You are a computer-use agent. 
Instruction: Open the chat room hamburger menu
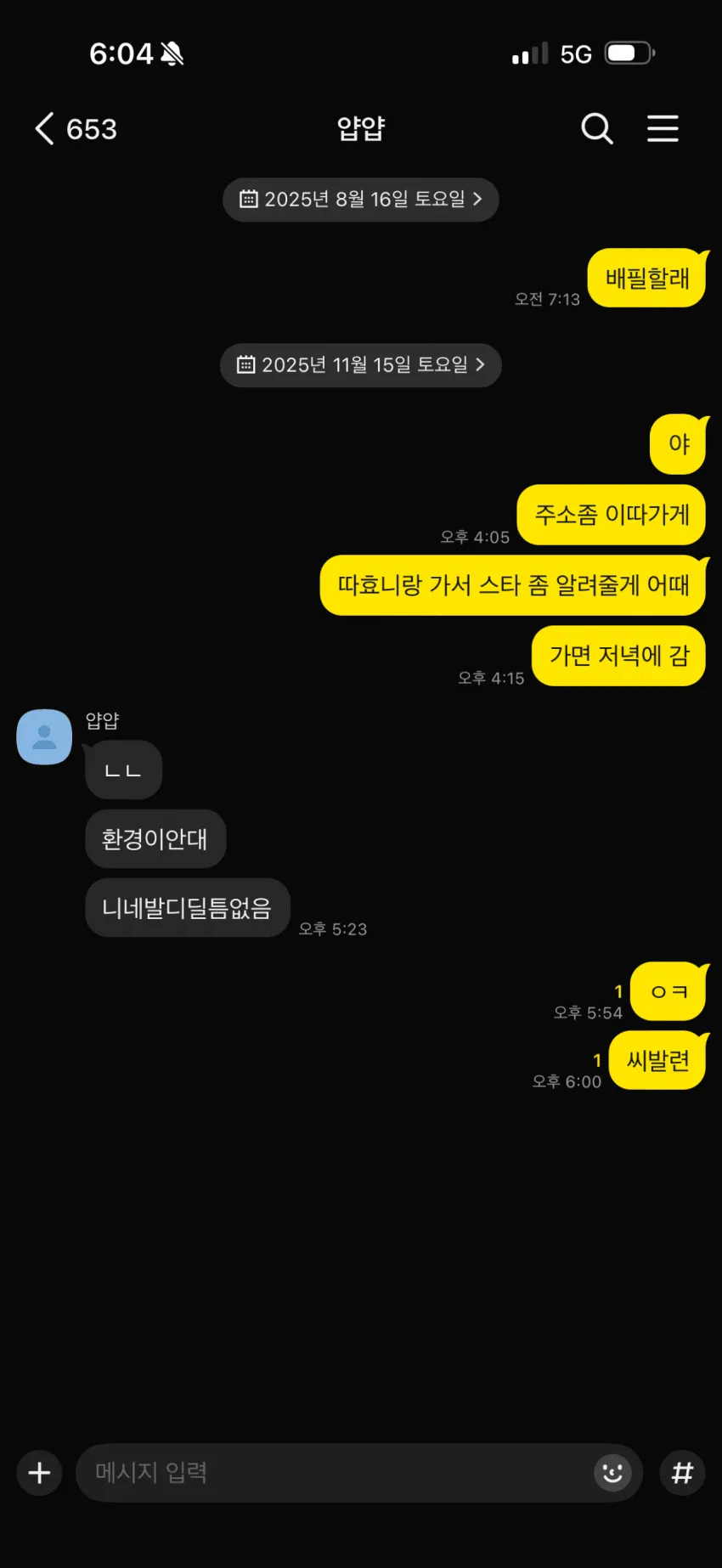(663, 129)
